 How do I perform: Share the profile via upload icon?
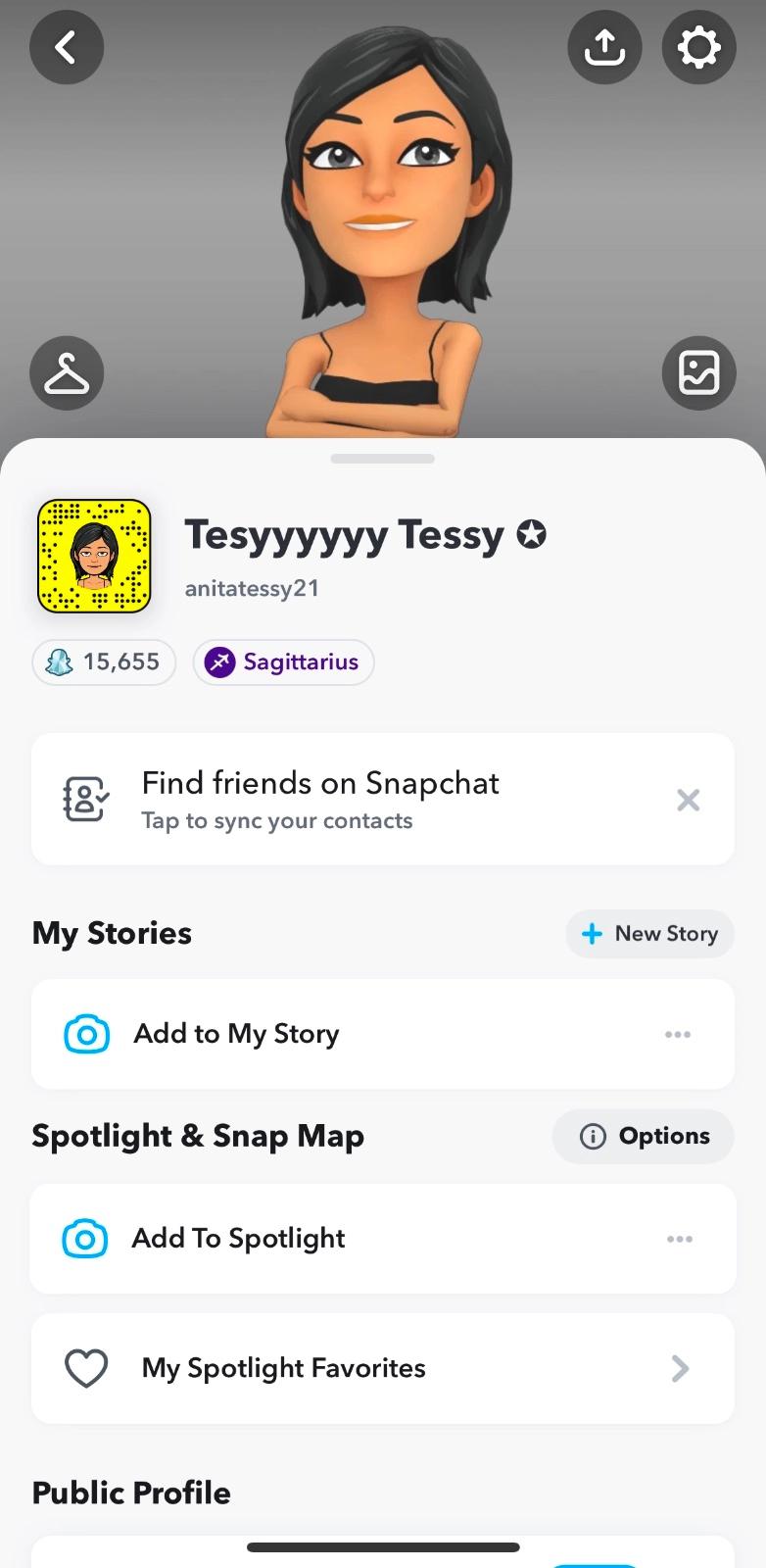coord(604,47)
